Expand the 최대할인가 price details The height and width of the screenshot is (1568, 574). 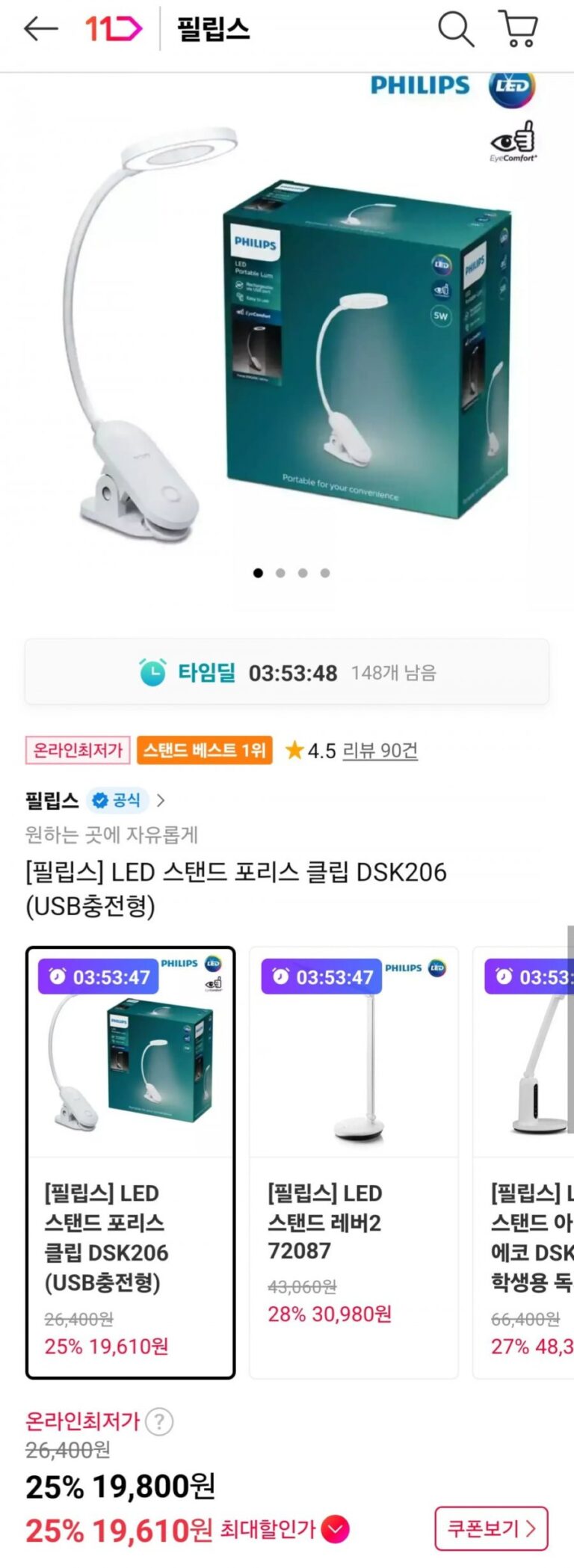click(336, 1529)
